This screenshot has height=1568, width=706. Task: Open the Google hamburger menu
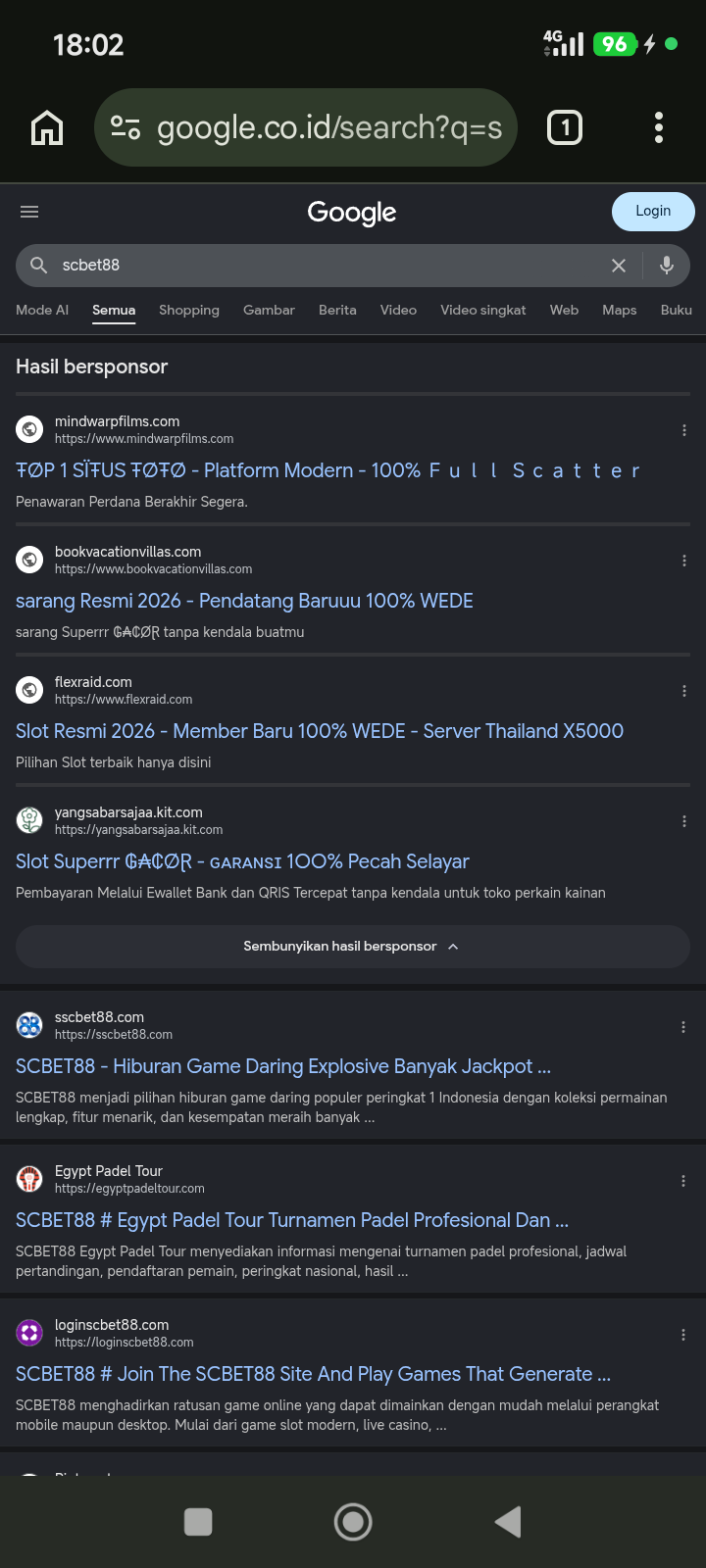(29, 212)
